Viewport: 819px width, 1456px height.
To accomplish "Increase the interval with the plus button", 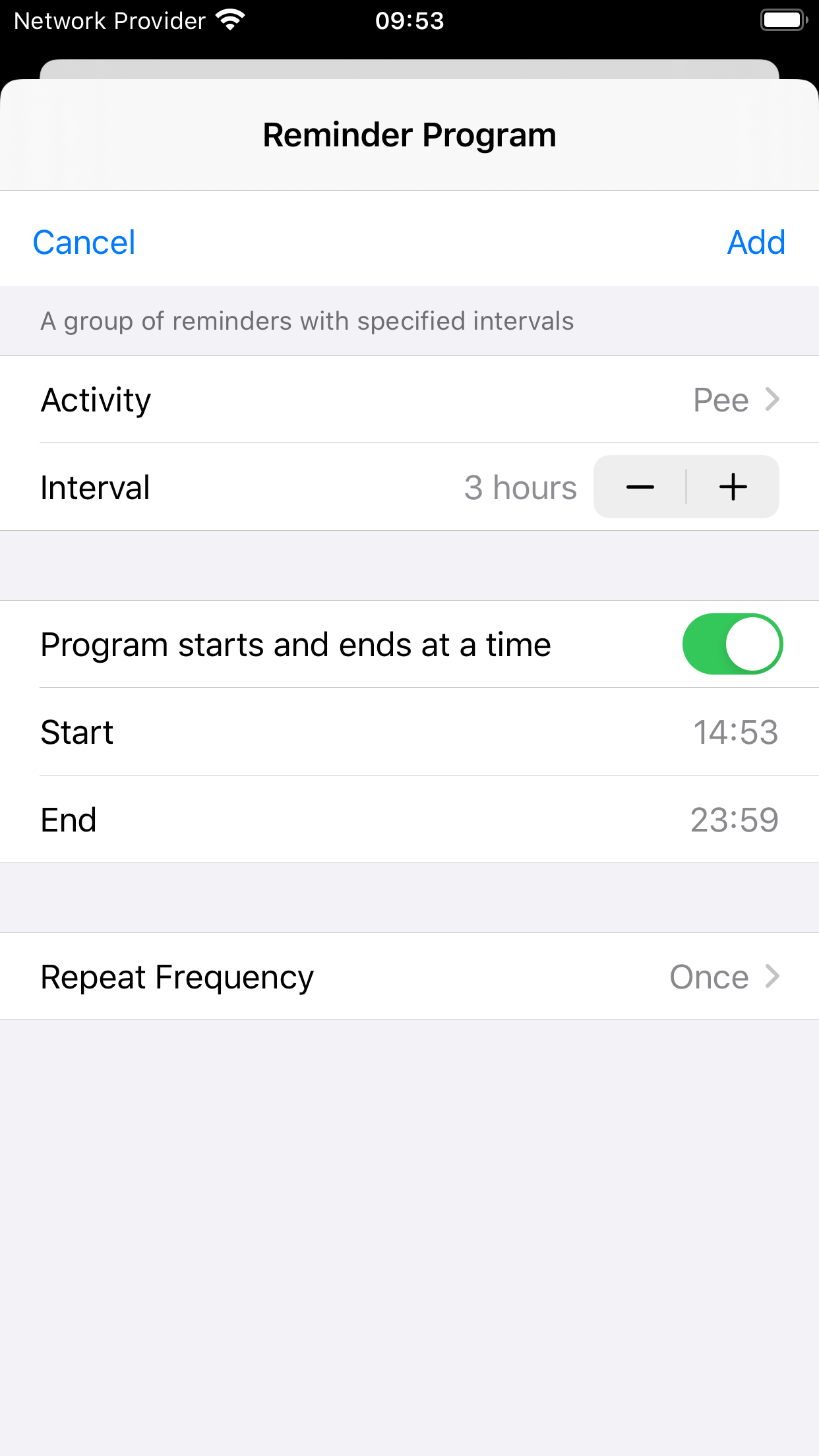I will click(733, 487).
